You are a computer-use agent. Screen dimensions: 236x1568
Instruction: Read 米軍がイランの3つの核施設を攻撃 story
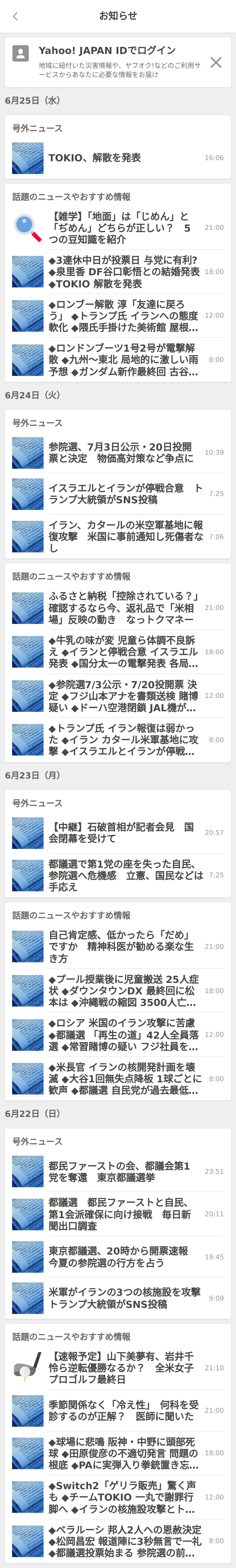pyautogui.click(x=118, y=1298)
